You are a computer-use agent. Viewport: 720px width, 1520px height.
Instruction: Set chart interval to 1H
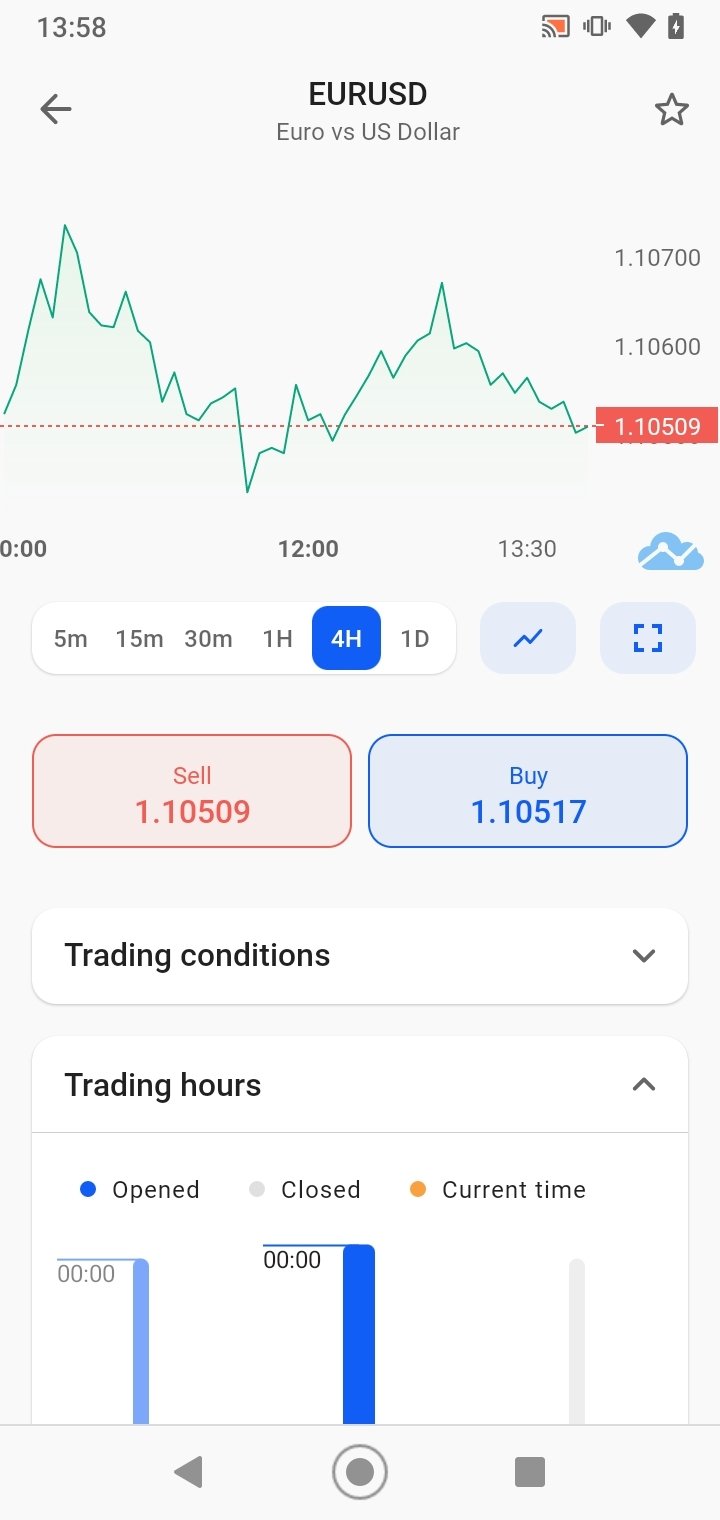(277, 638)
